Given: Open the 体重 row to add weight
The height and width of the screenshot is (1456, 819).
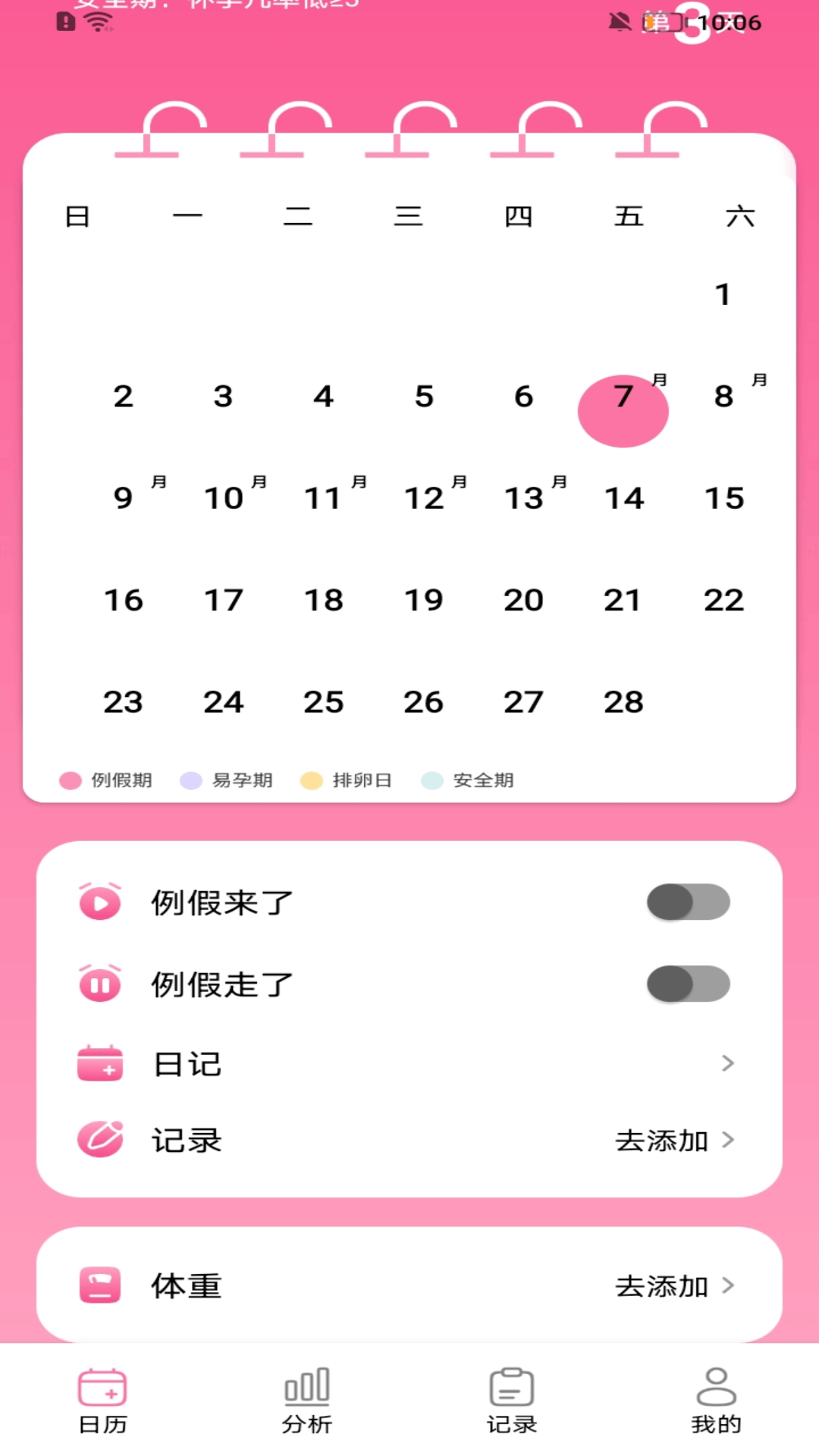Looking at the screenshot, I should click(x=409, y=1285).
